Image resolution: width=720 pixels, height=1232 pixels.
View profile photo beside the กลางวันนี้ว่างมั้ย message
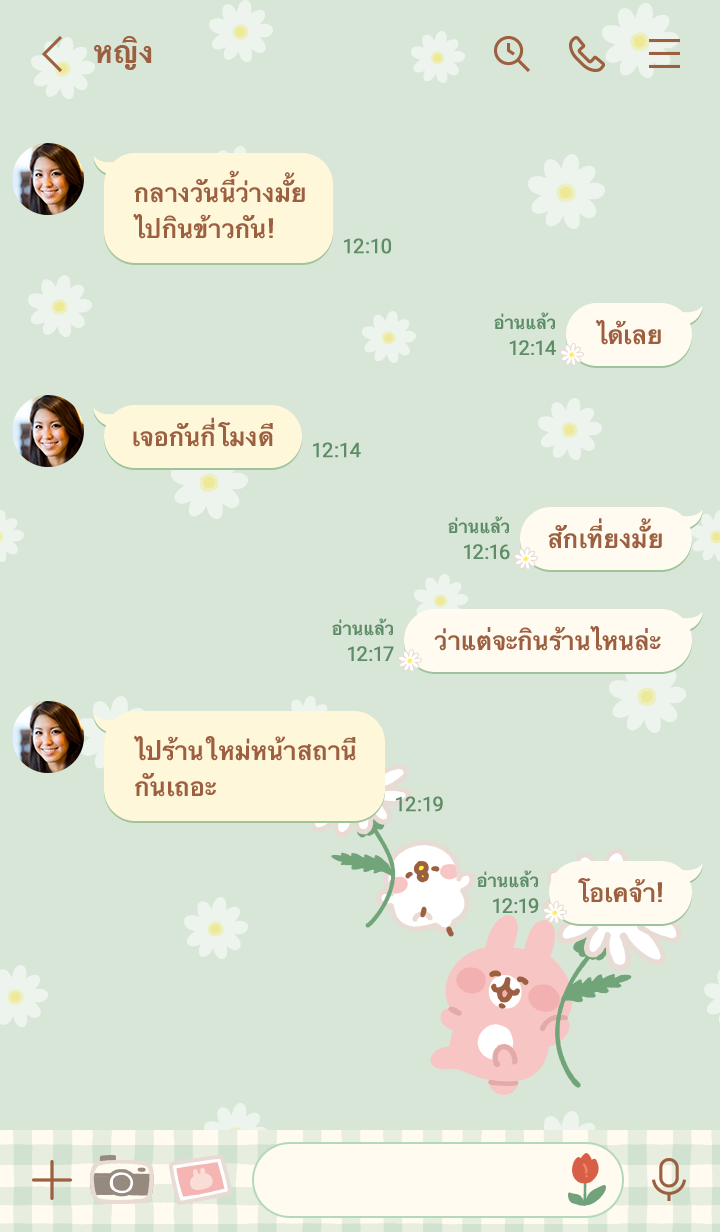[x=48, y=179]
